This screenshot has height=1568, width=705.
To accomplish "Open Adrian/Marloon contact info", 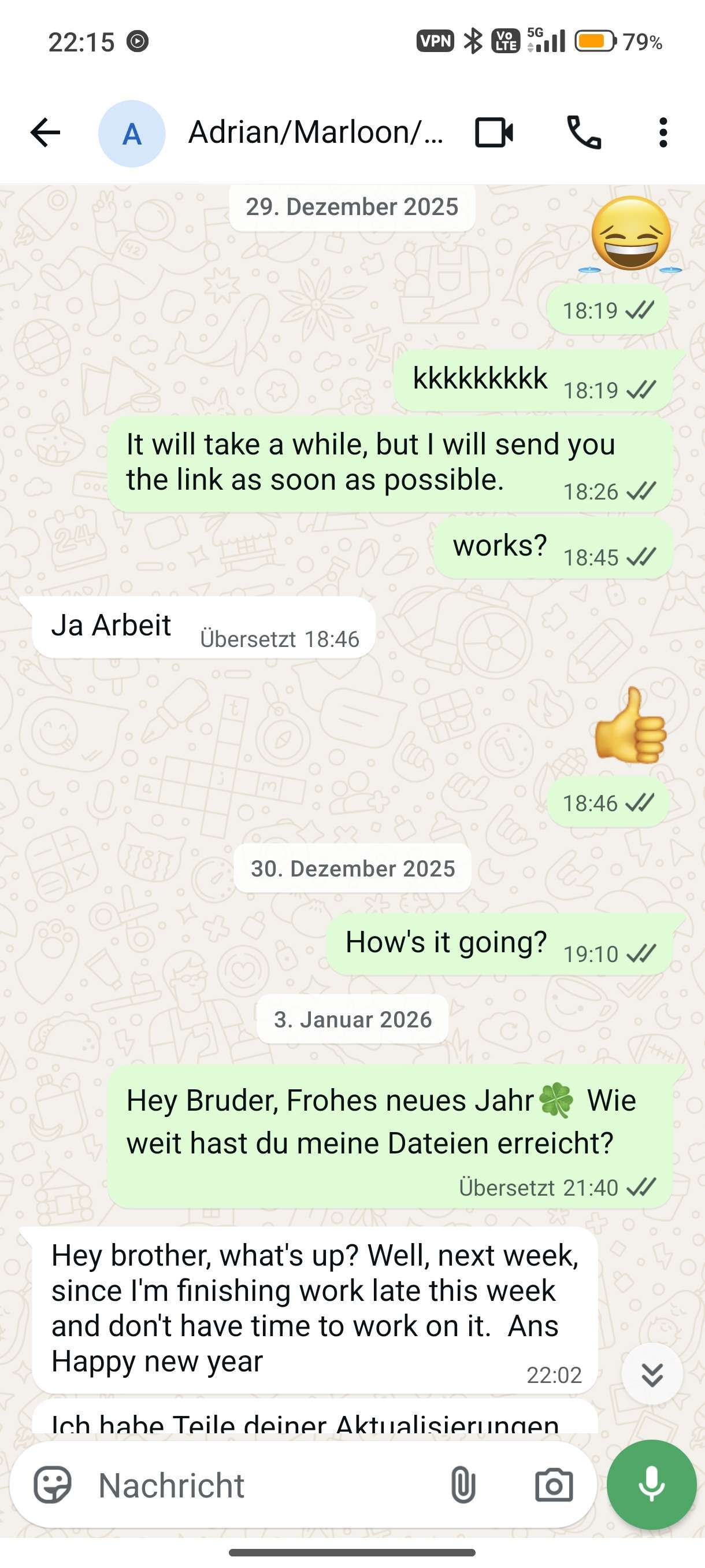I will (x=315, y=132).
